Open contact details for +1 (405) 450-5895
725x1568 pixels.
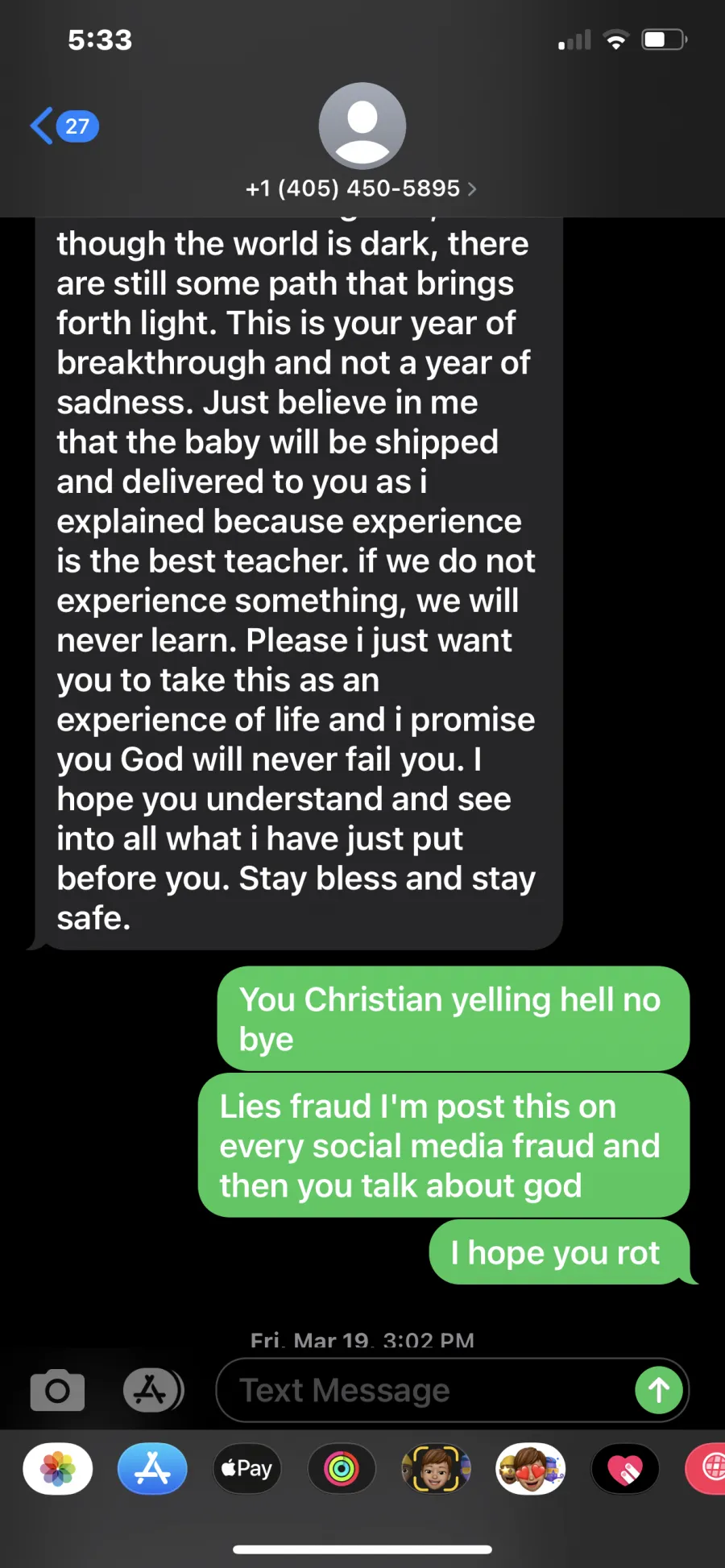362,188
